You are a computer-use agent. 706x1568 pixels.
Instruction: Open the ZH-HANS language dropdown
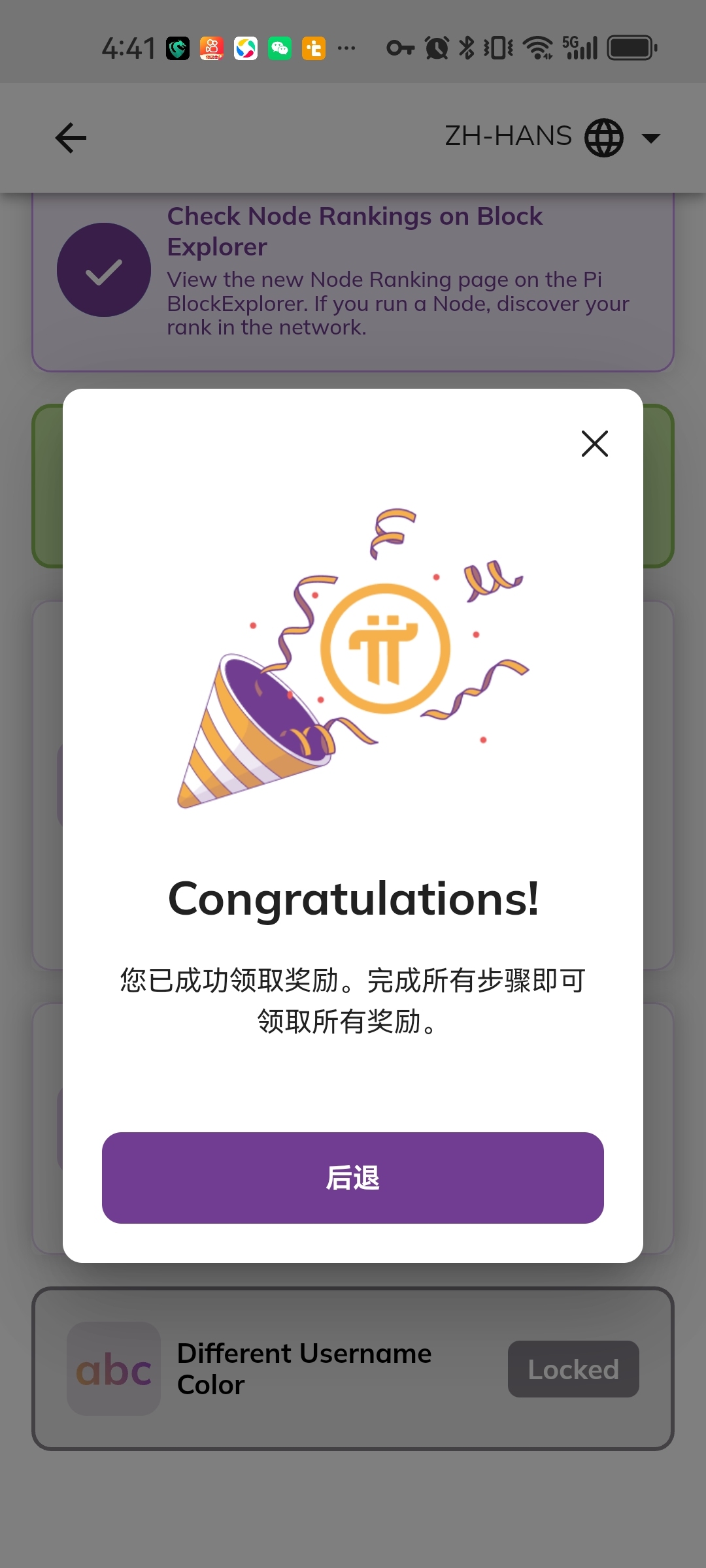552,137
